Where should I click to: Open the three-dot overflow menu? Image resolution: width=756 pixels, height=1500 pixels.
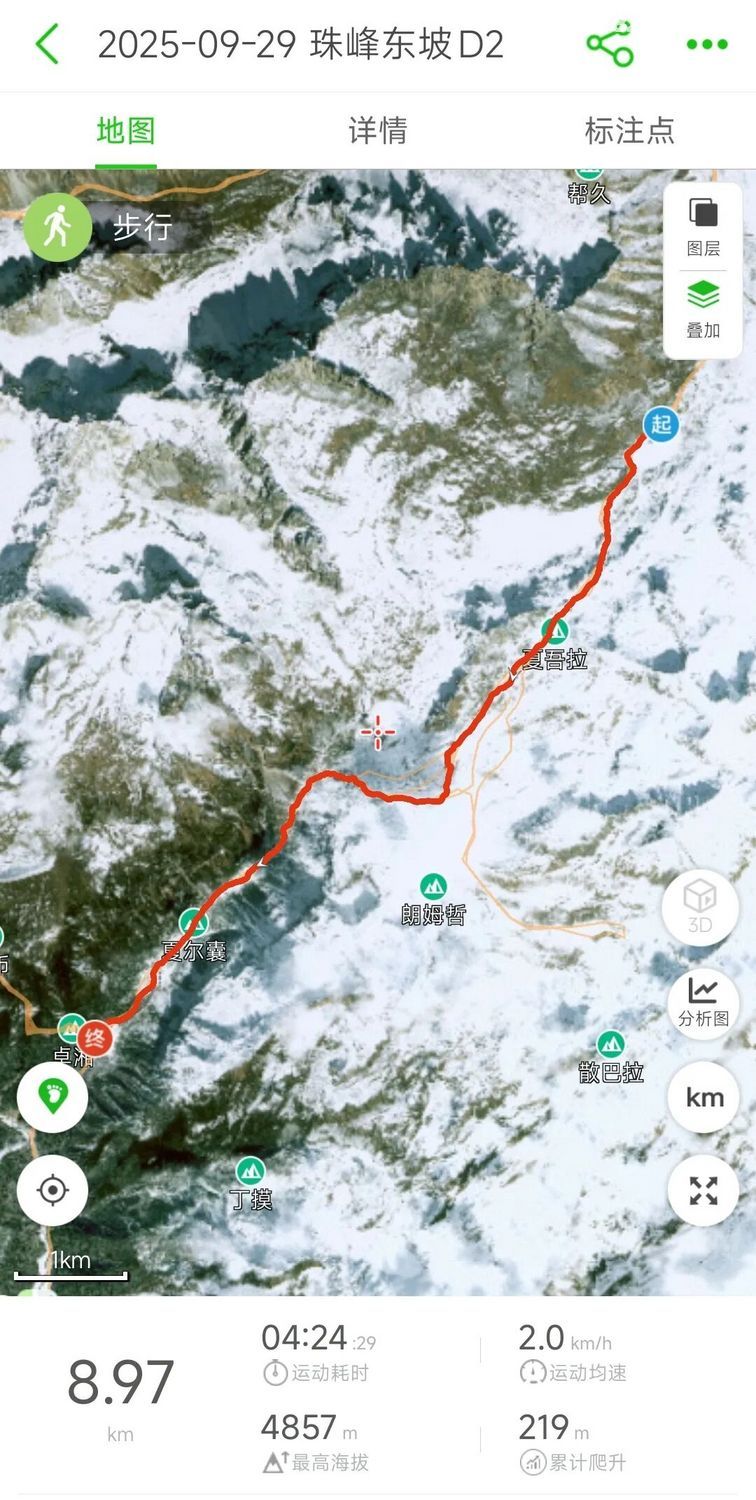[707, 45]
